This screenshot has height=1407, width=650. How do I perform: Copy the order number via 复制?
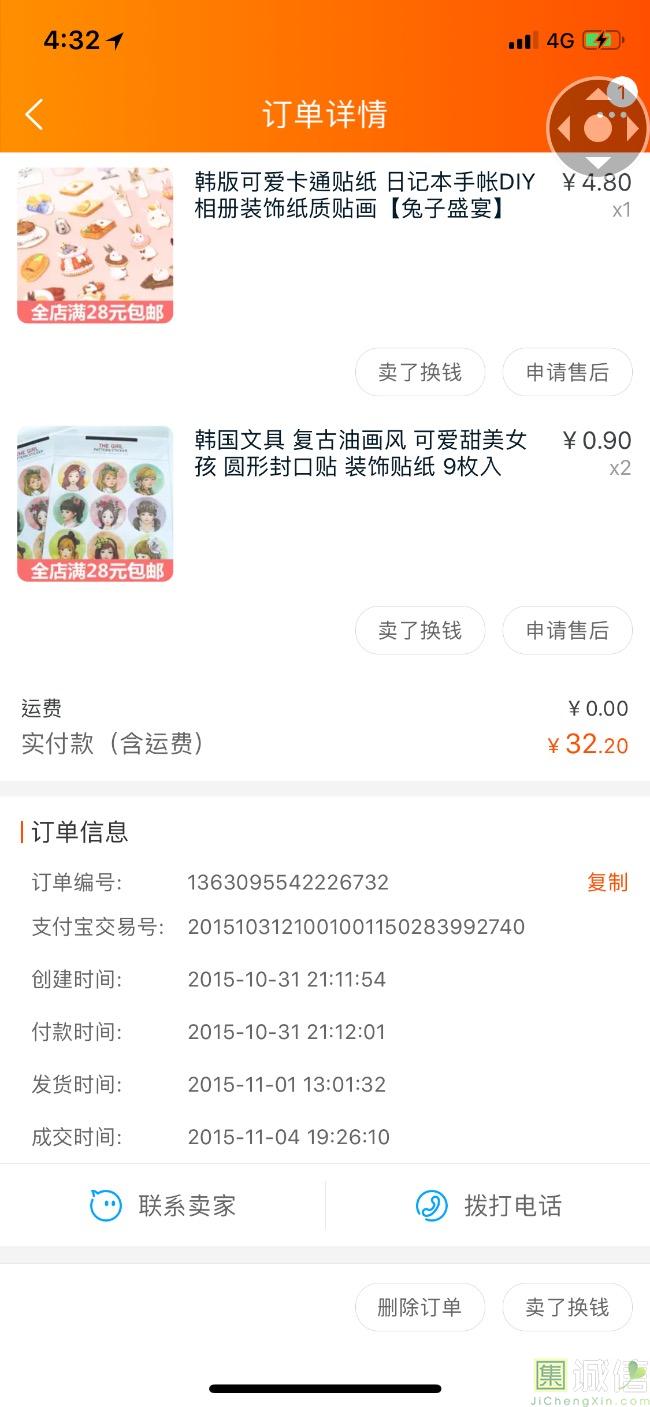tap(607, 882)
